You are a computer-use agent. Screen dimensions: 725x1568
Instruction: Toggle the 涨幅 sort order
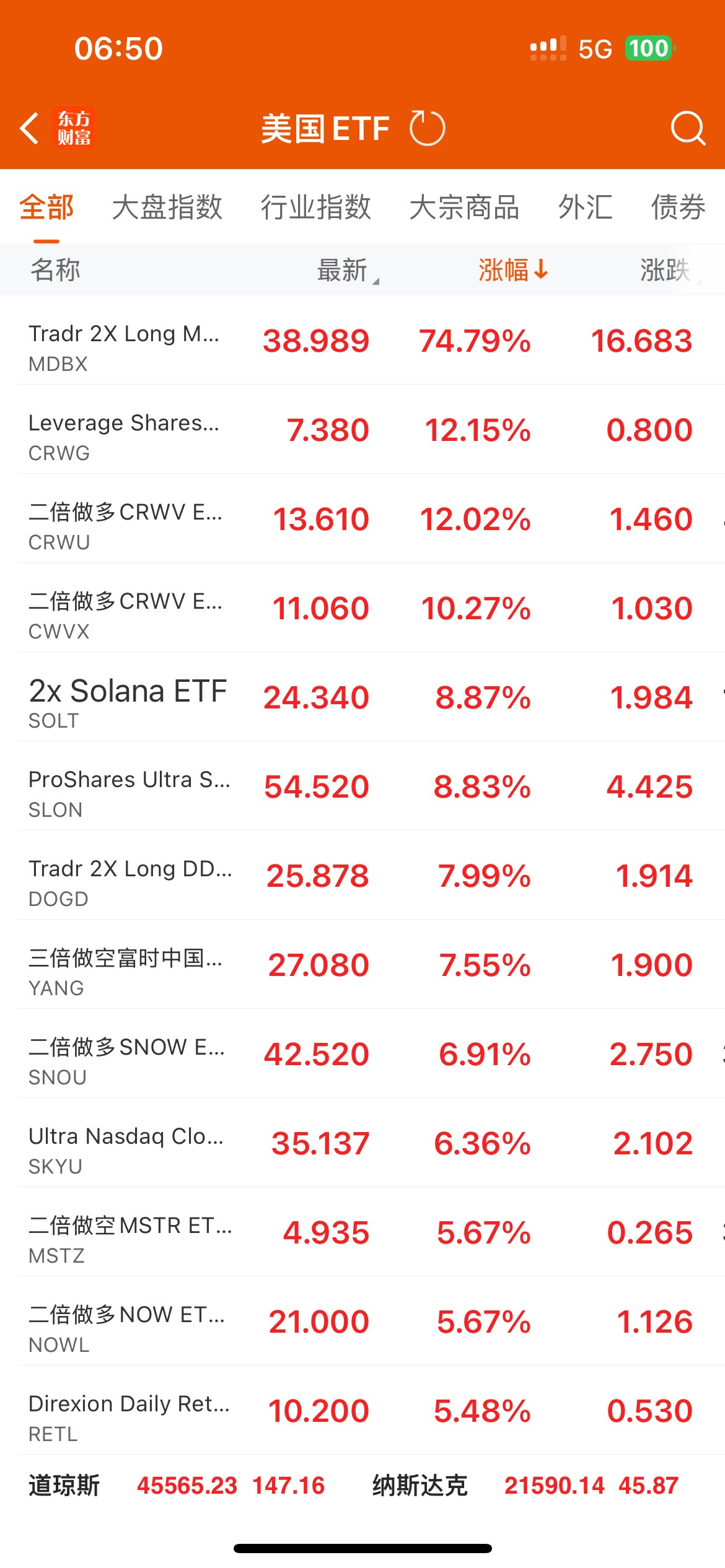(513, 270)
